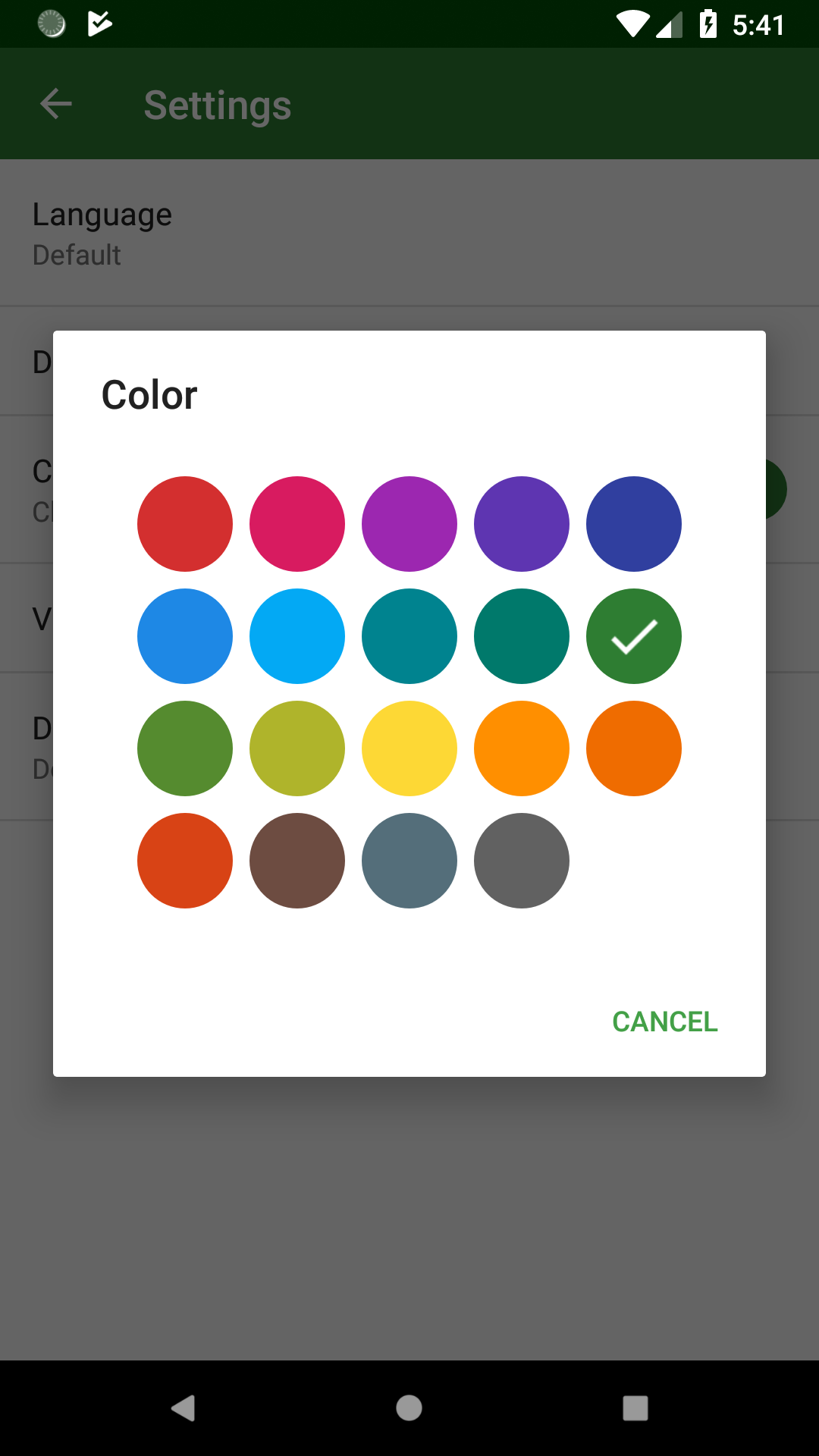This screenshot has height=1456, width=819.
Task: Select the red color swatch
Action: tap(185, 524)
